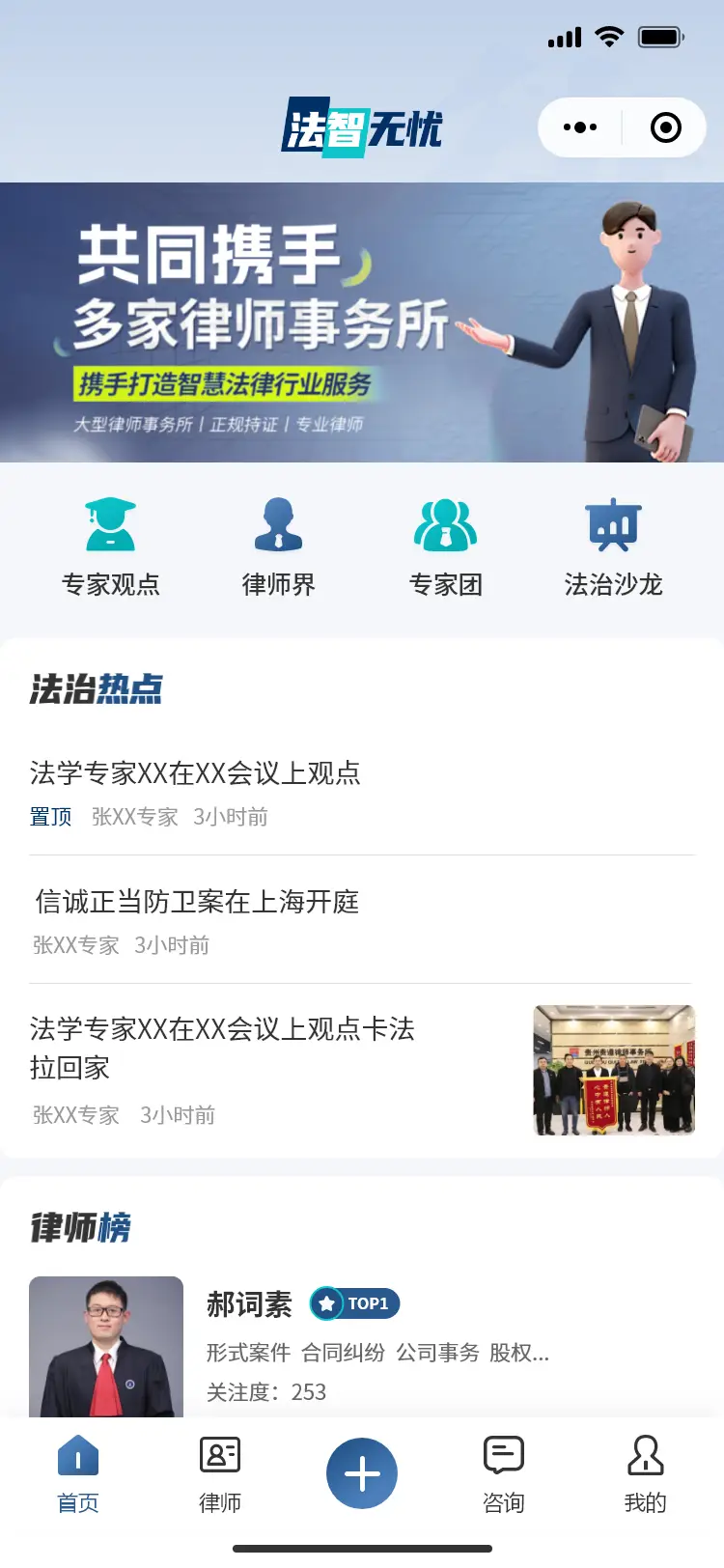
Task: Open the mini program more options menu
Action: tap(580, 127)
